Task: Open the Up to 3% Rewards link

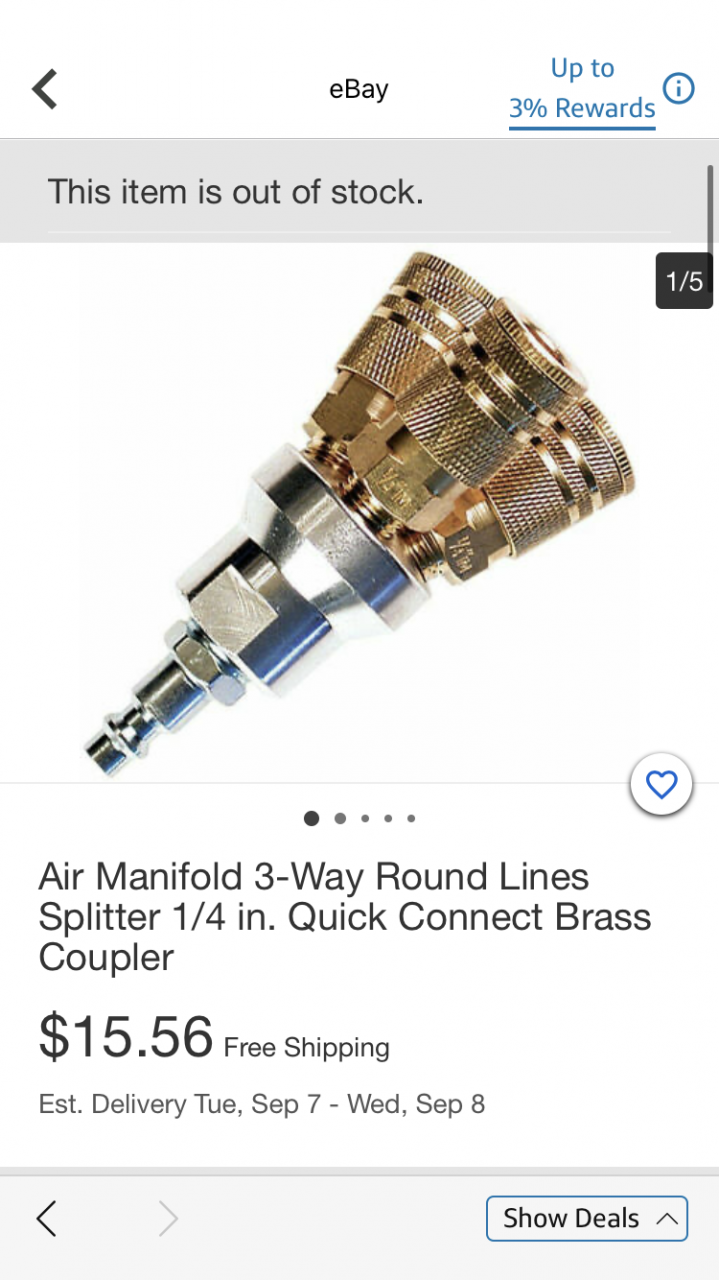Action: [x=582, y=89]
